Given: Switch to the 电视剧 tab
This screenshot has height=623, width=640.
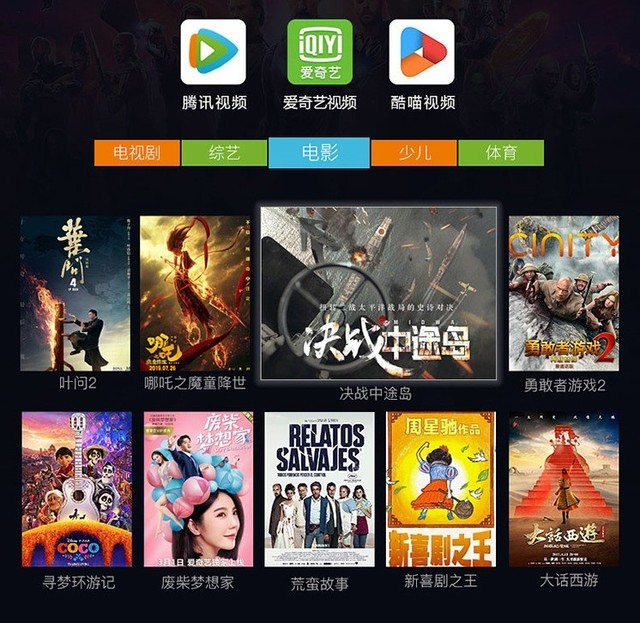Looking at the screenshot, I should pyautogui.click(x=137, y=153).
